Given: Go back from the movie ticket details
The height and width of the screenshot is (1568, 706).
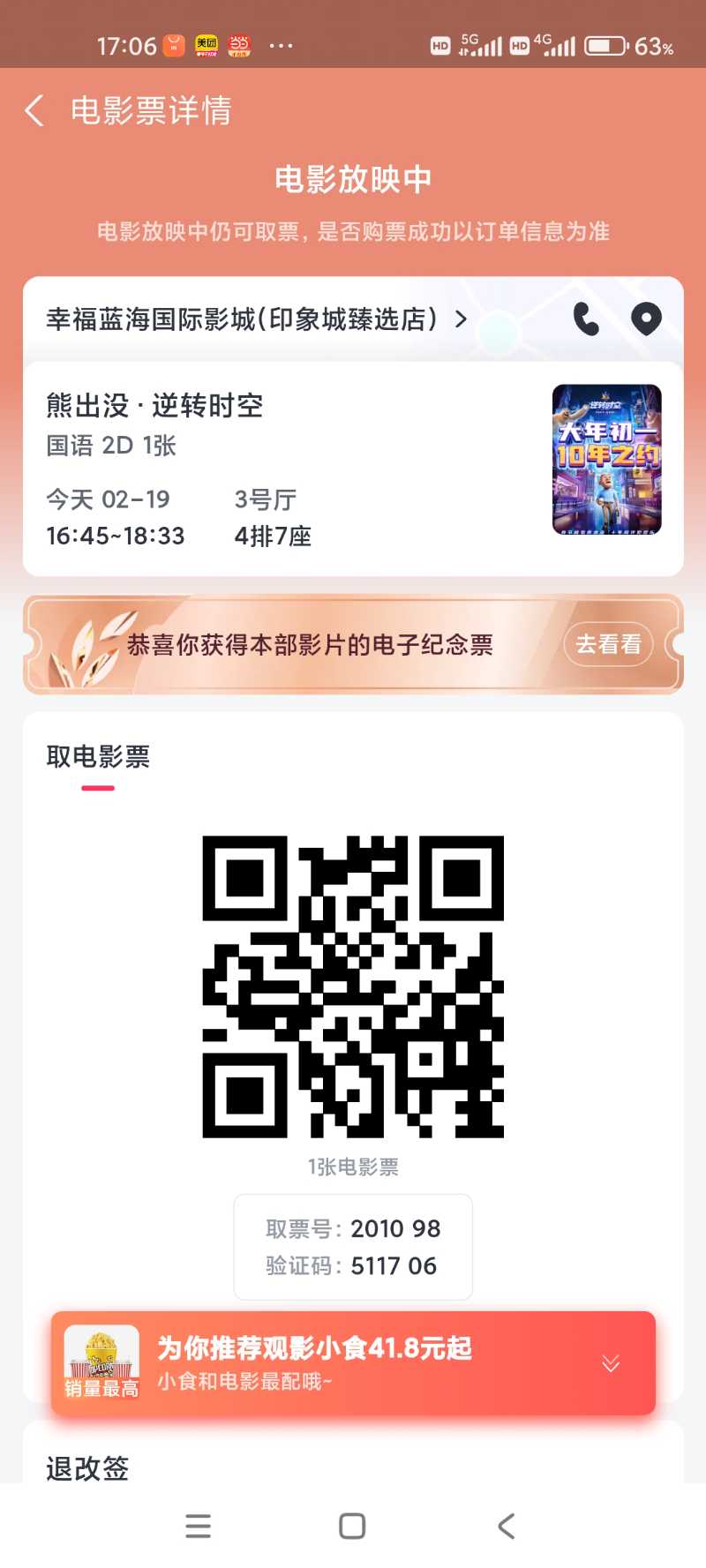Looking at the screenshot, I should (34, 111).
